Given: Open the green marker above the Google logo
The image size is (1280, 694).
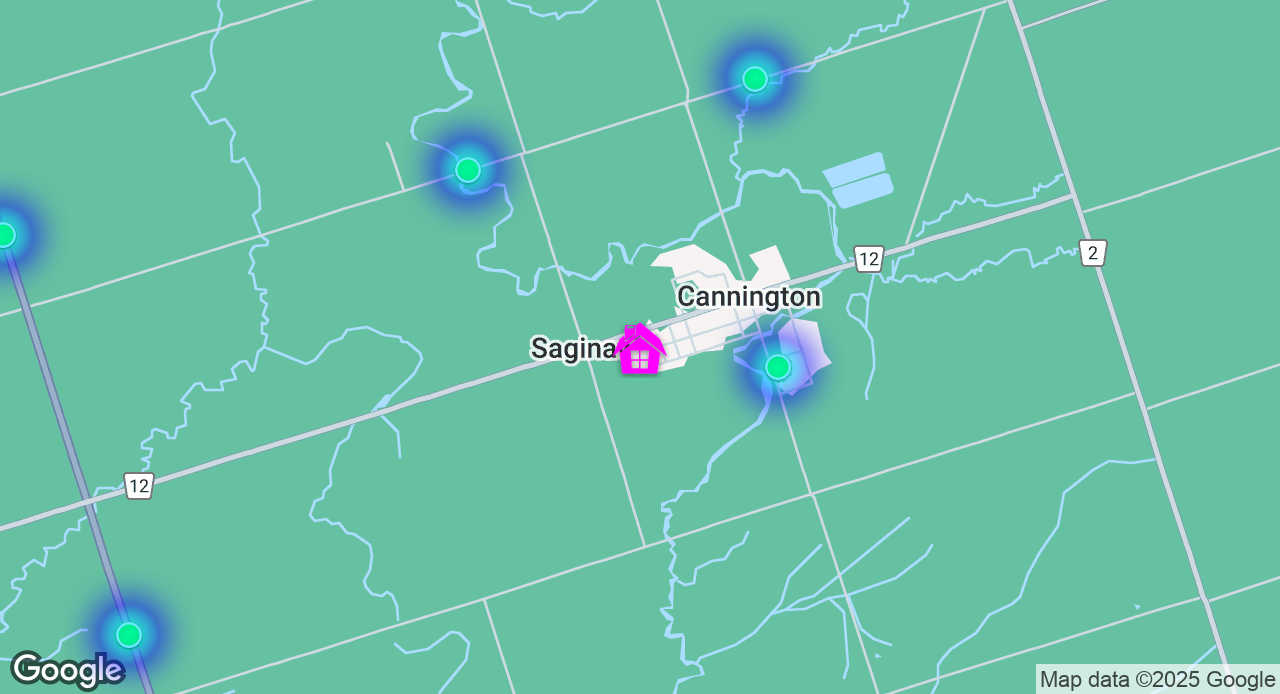Looking at the screenshot, I should point(129,634).
